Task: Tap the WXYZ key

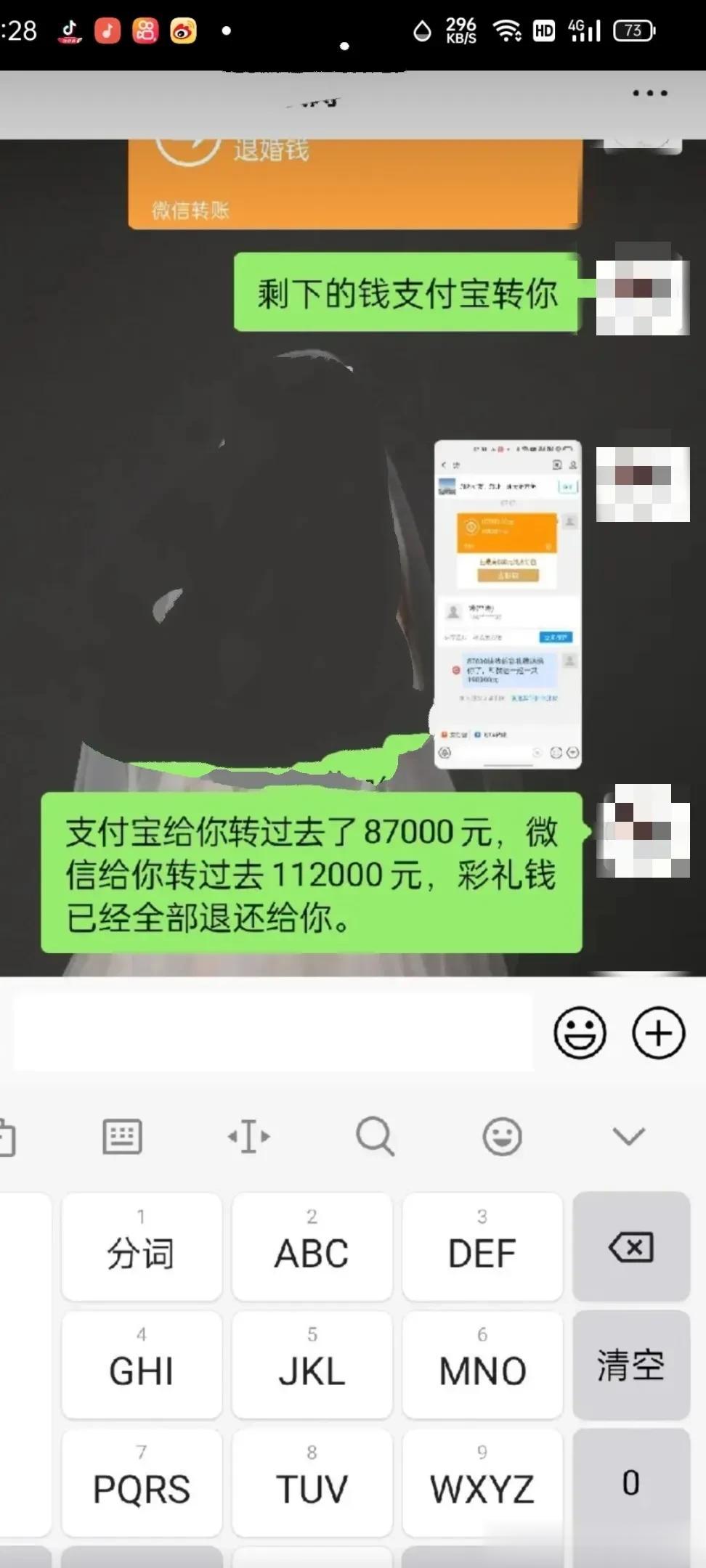Action: click(x=482, y=1482)
